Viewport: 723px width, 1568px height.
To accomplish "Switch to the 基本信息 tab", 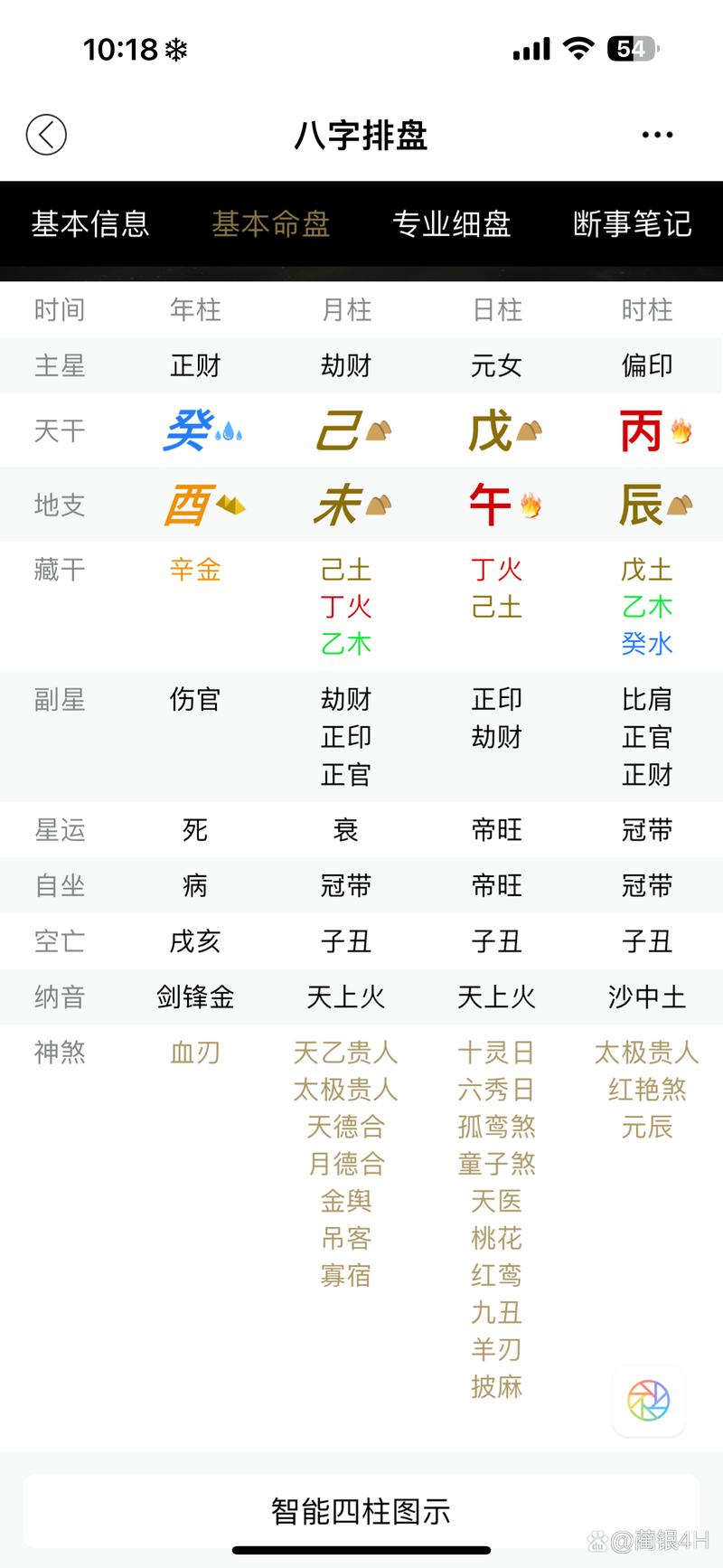I will tap(90, 224).
